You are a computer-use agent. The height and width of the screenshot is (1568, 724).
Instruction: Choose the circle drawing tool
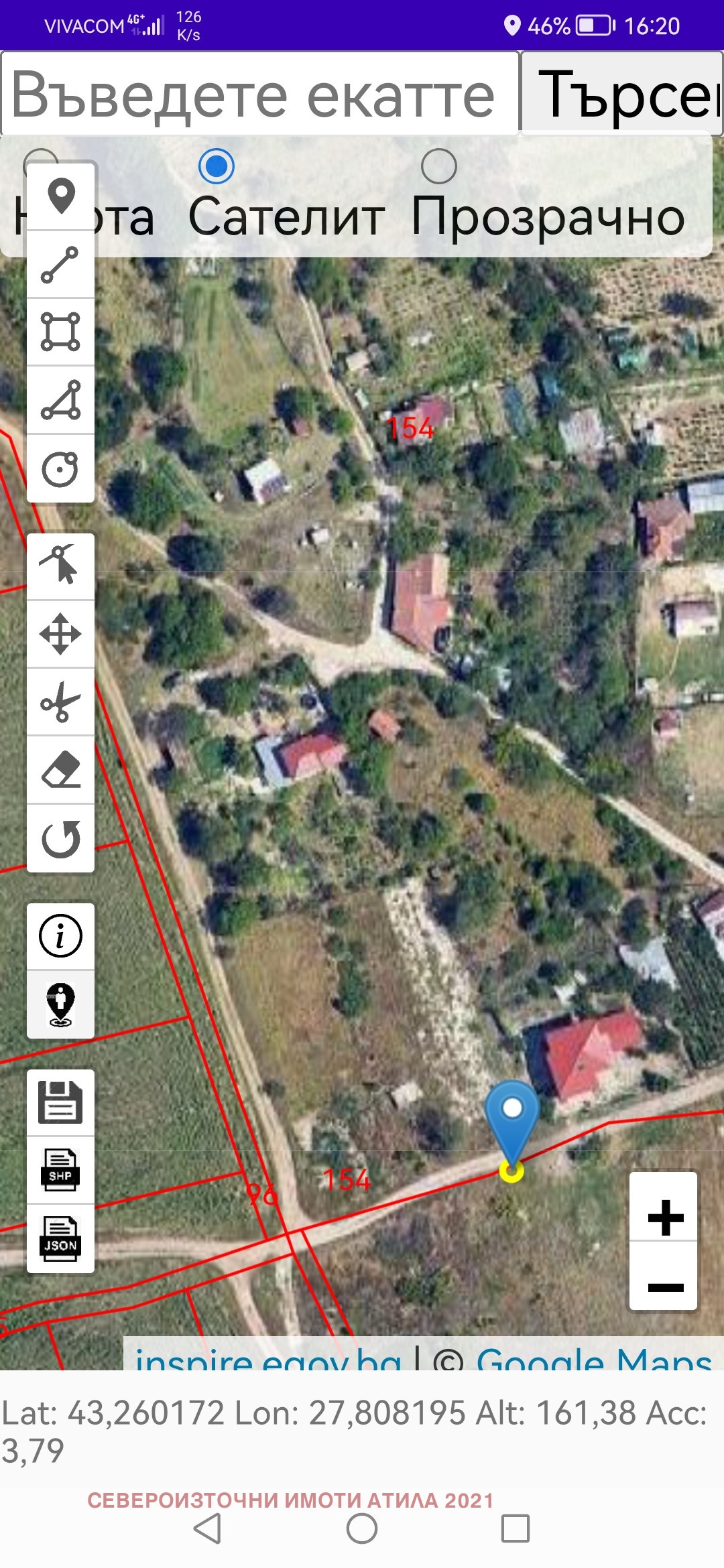tap(60, 469)
